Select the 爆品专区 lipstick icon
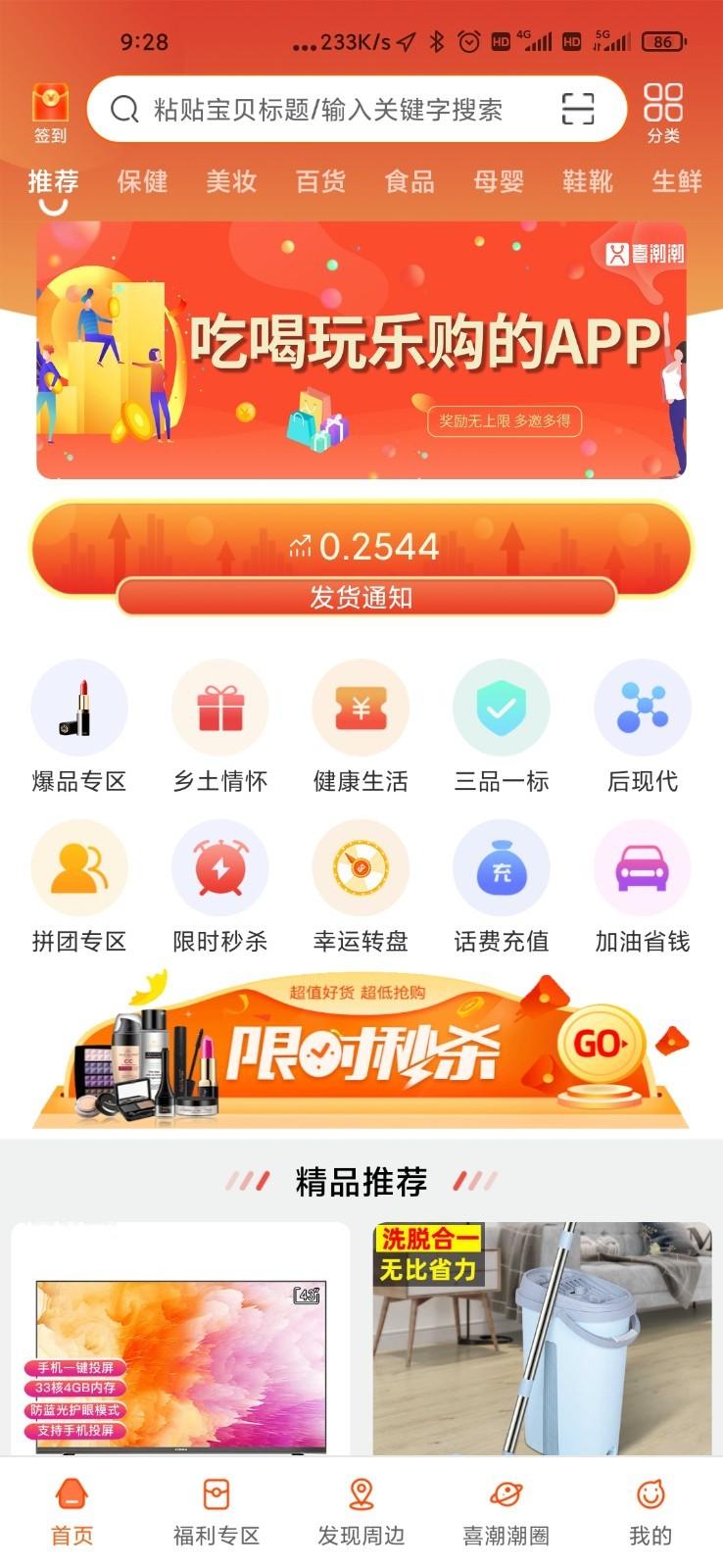This screenshot has height=1568, width=723. point(79,708)
